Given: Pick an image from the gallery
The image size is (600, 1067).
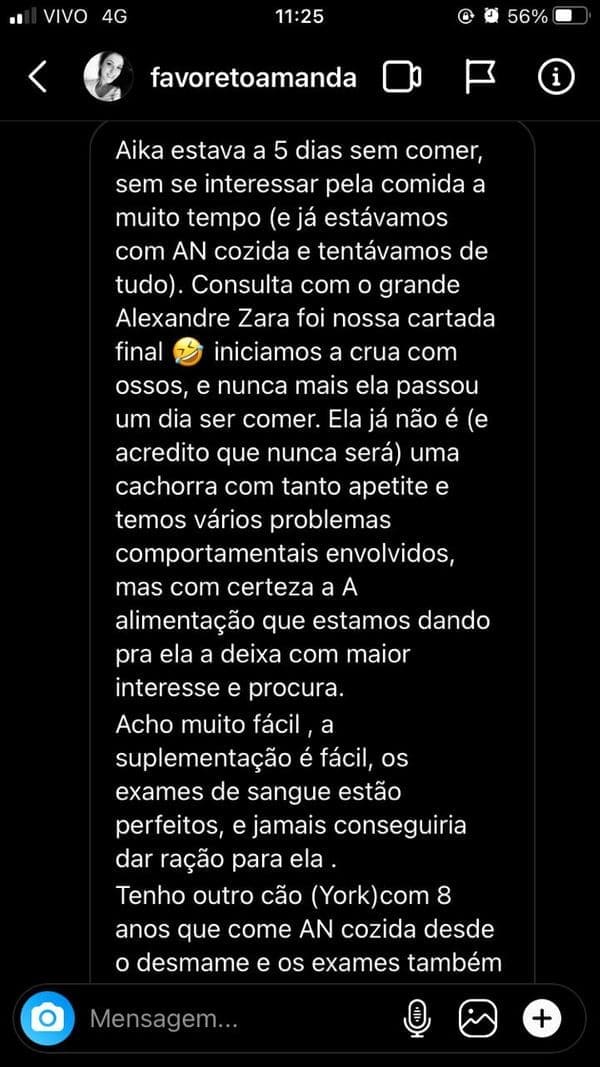Looking at the screenshot, I should [x=478, y=1019].
